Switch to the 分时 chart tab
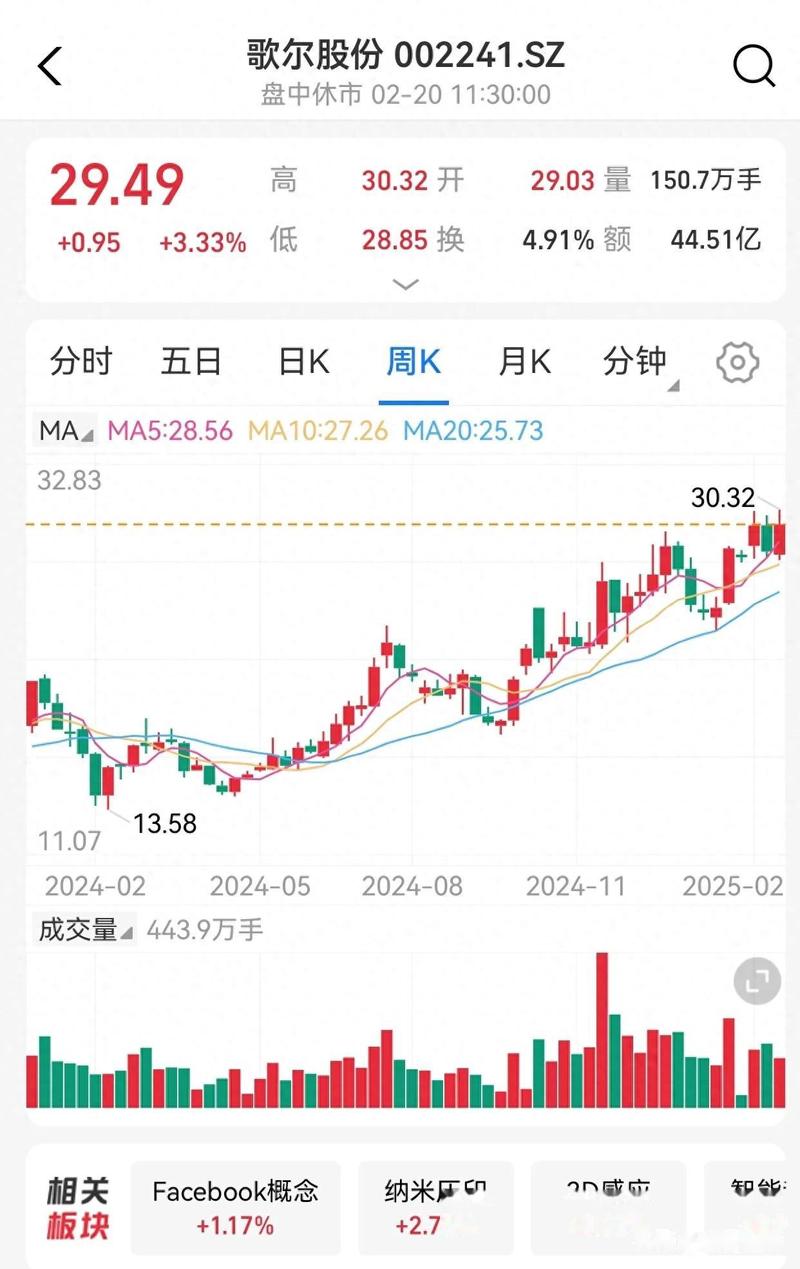Viewport: 800px width, 1269px height. click(81, 361)
